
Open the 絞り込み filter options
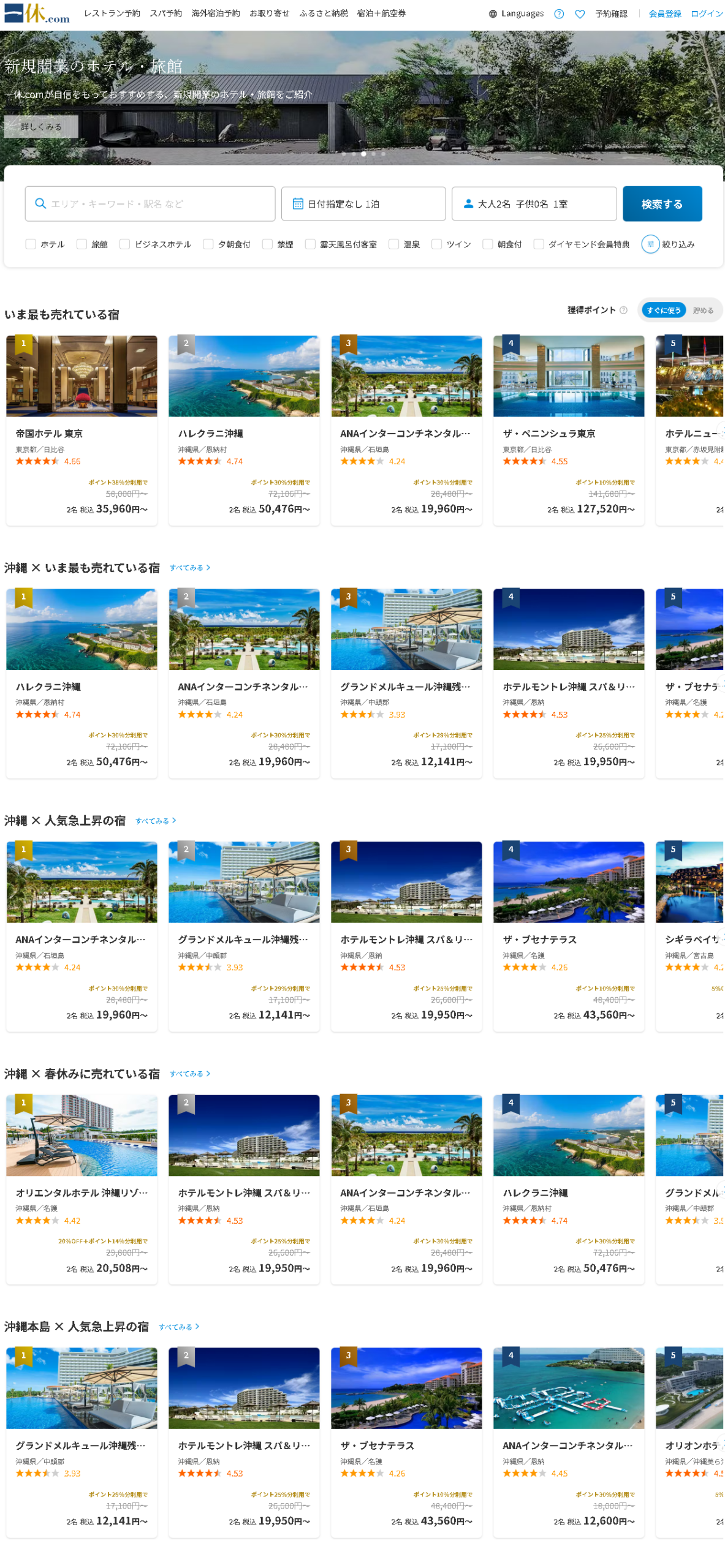coord(667,244)
